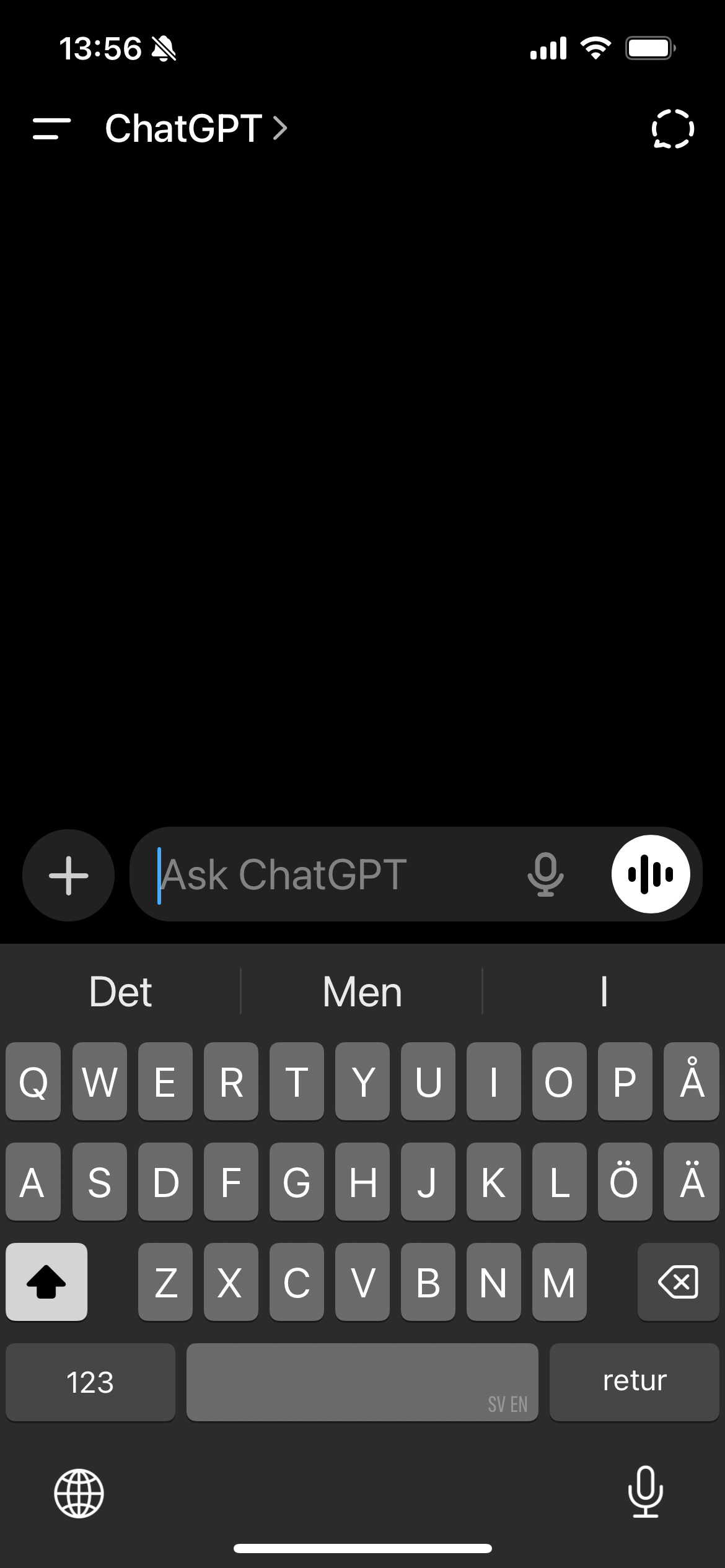Tap the backspace key

(678, 1282)
